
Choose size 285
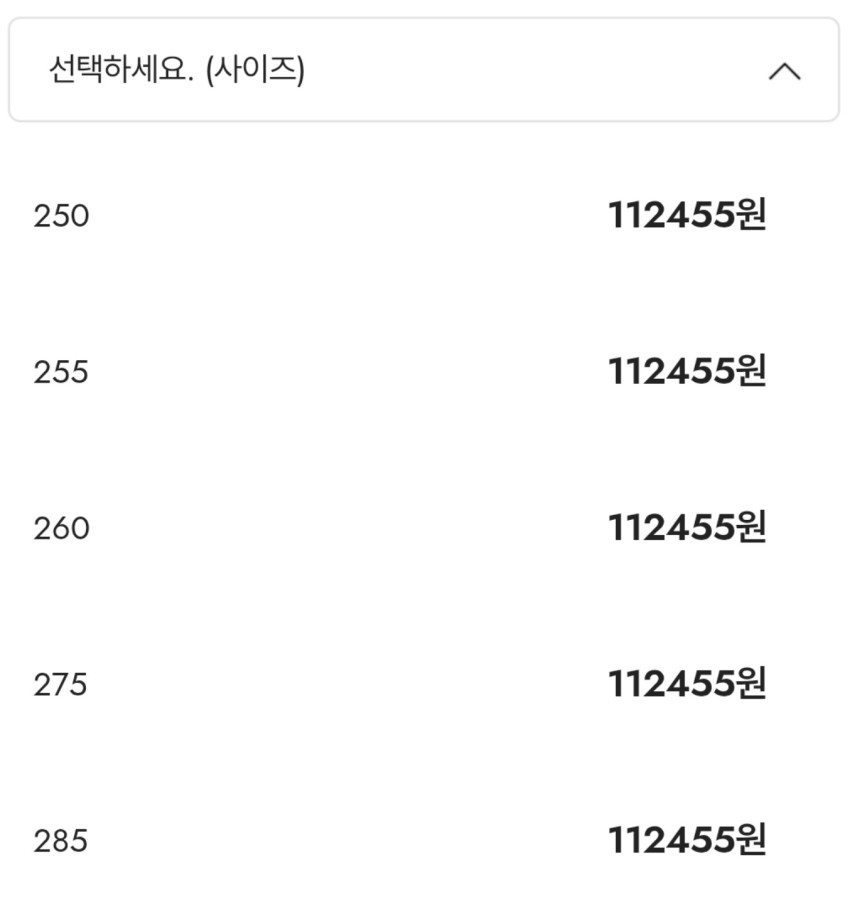pos(424,840)
